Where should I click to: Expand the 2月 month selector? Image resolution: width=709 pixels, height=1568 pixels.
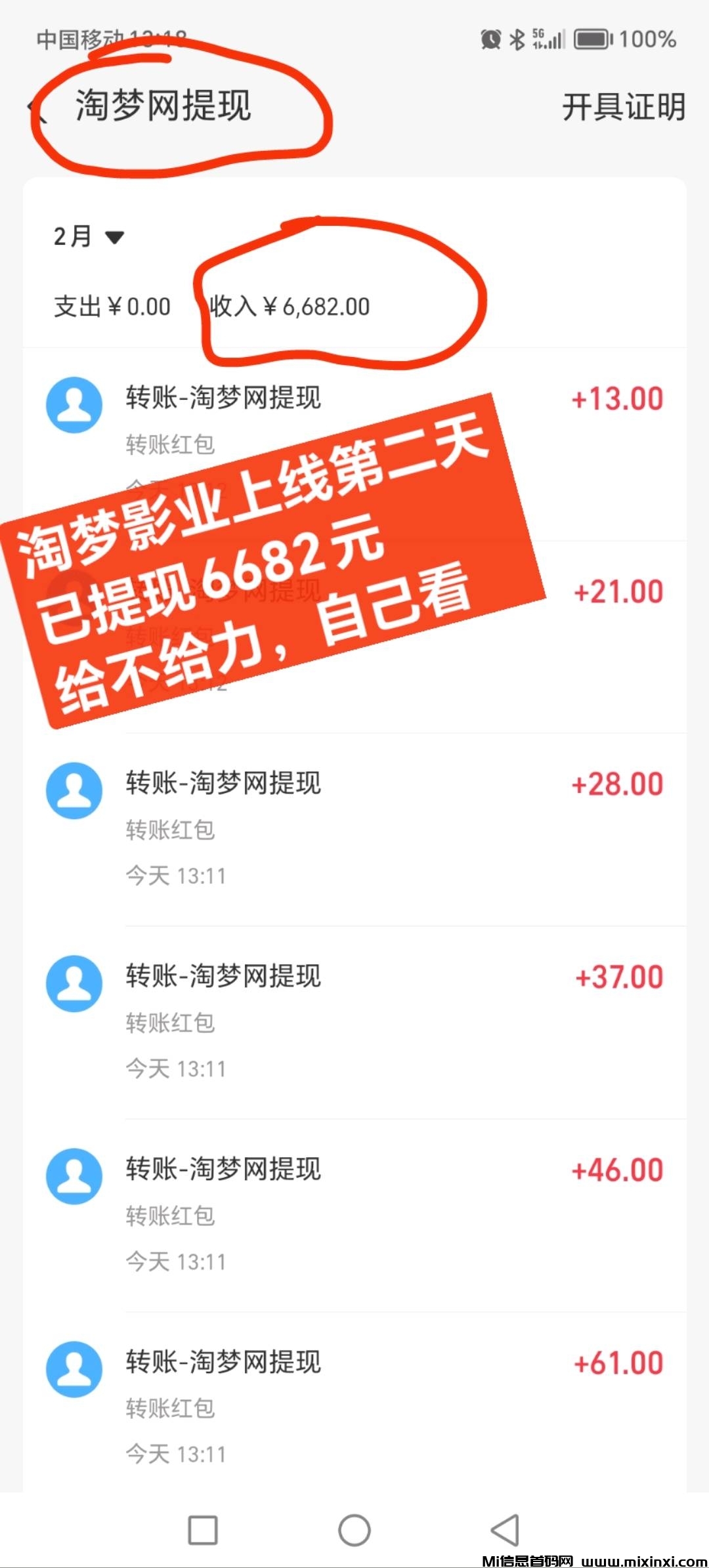(x=89, y=237)
